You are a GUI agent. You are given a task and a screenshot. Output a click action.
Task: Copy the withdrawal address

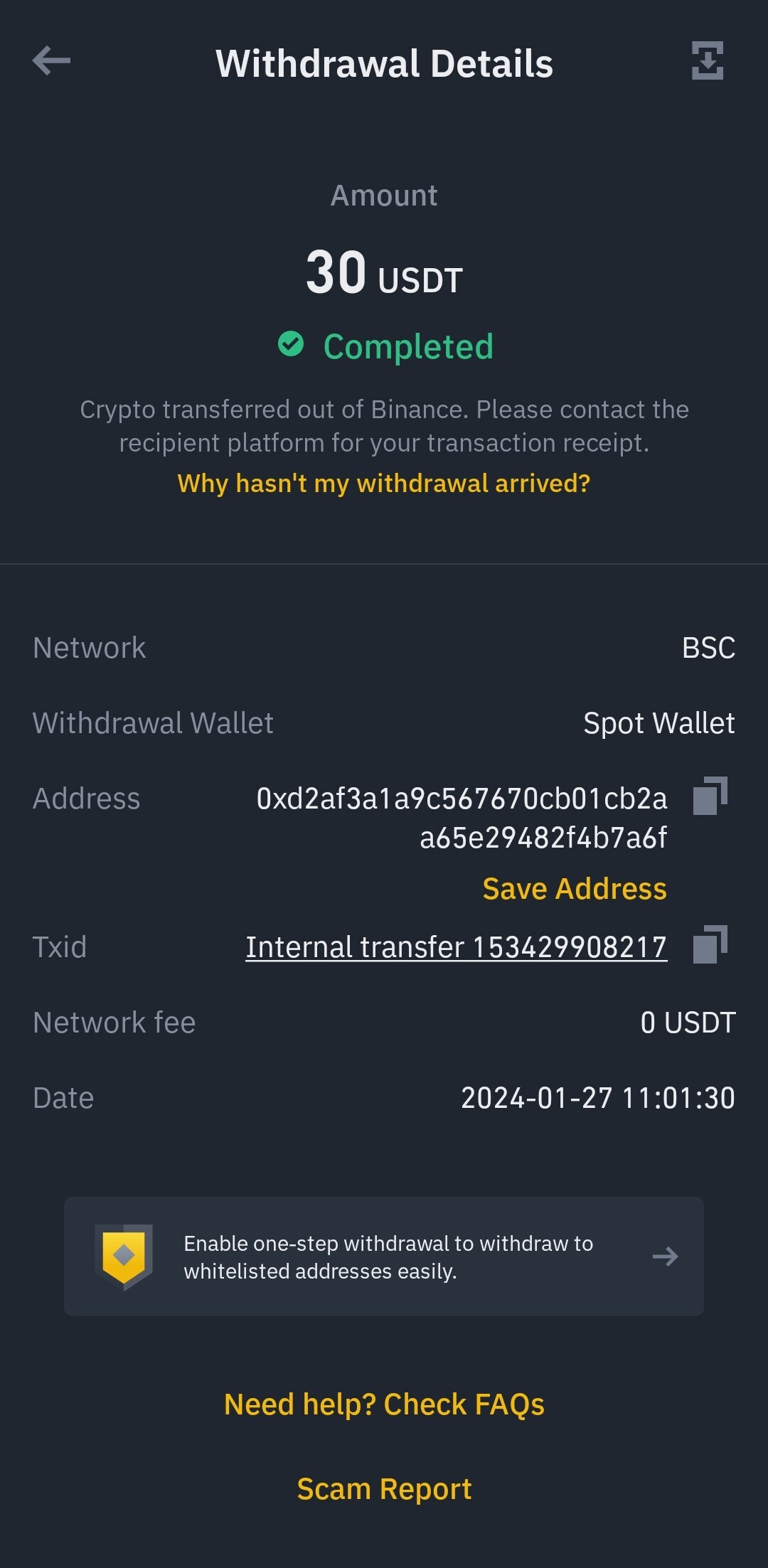[710, 796]
